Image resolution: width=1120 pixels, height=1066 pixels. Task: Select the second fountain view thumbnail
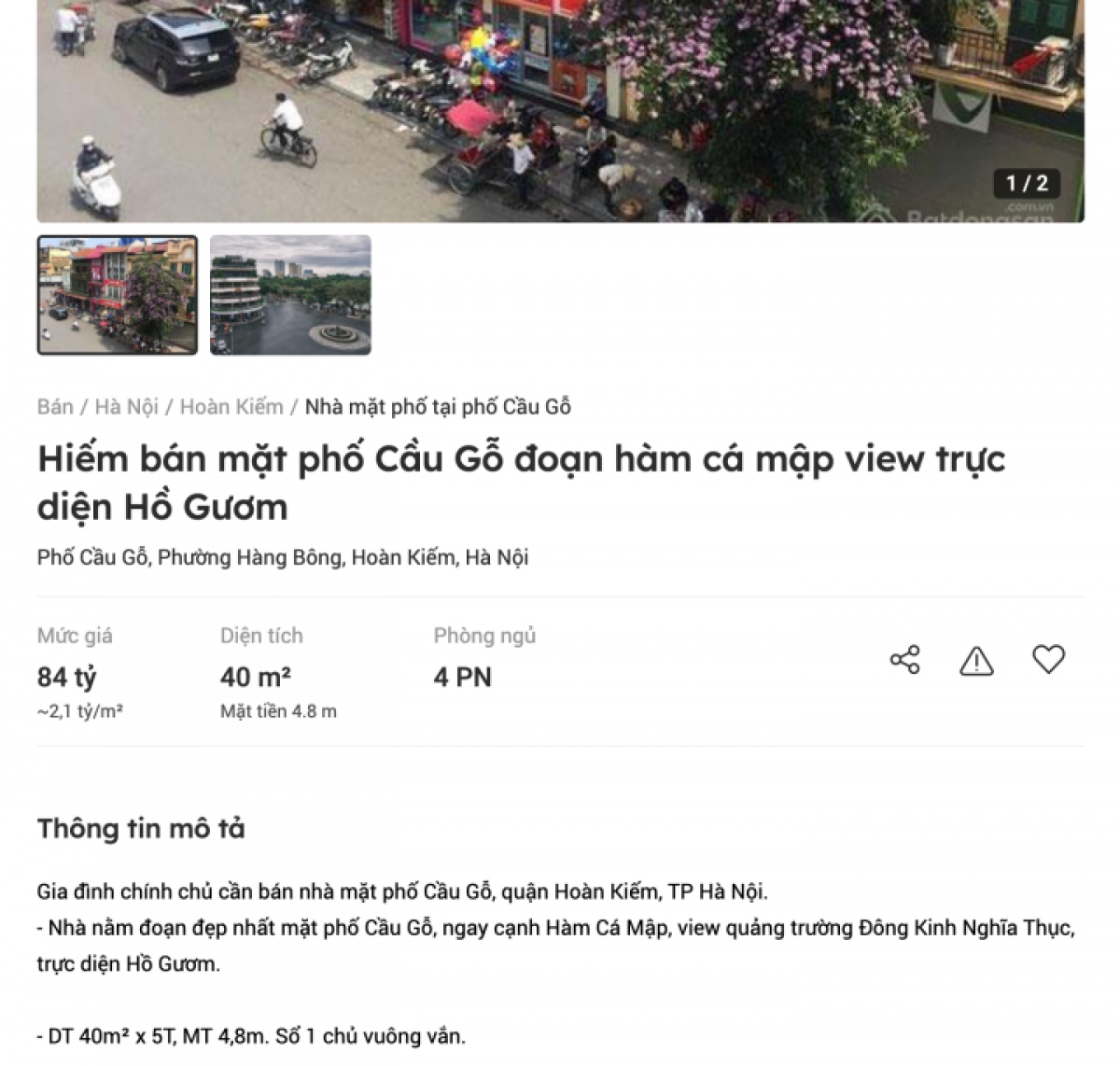click(x=290, y=295)
